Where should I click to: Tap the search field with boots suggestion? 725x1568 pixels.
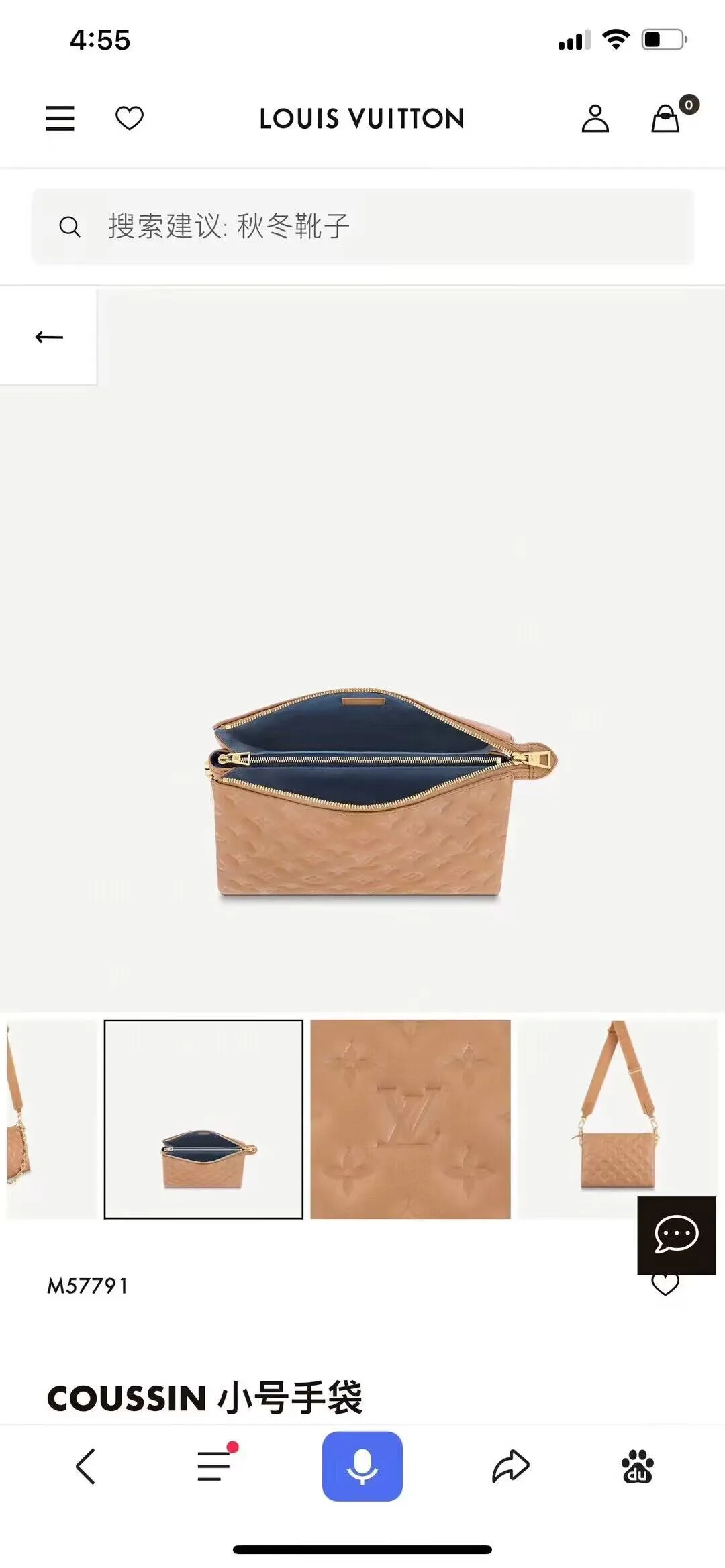point(362,226)
